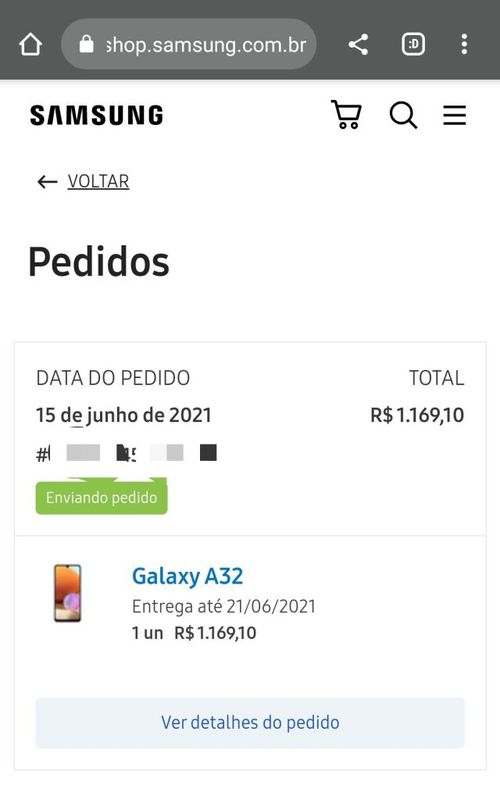Open the hamburger menu
The width and height of the screenshot is (500, 800).
tap(454, 115)
